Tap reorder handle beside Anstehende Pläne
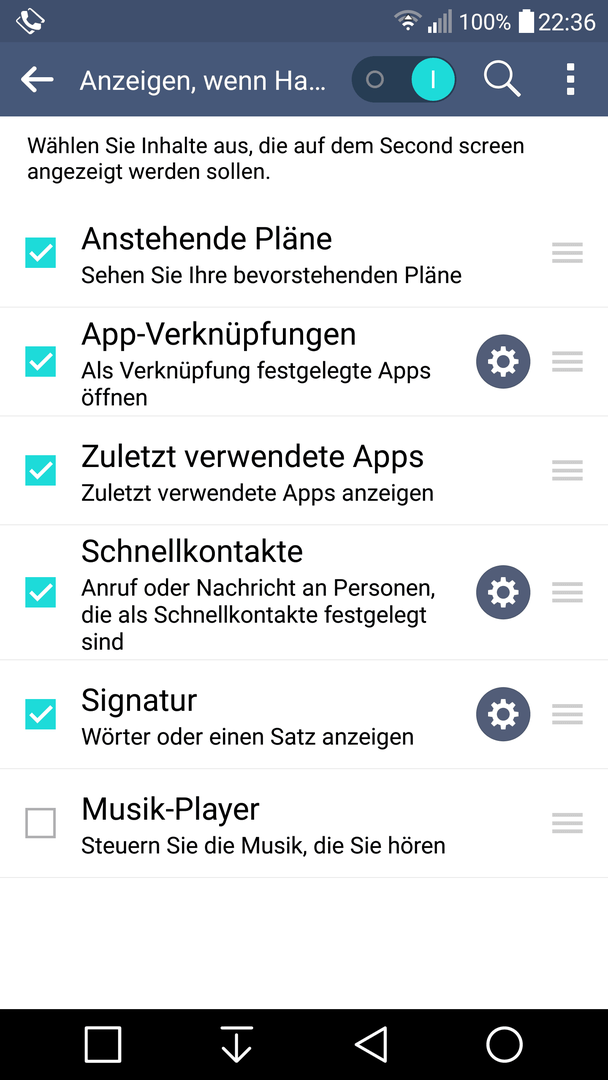This screenshot has width=608, height=1080. (x=567, y=253)
